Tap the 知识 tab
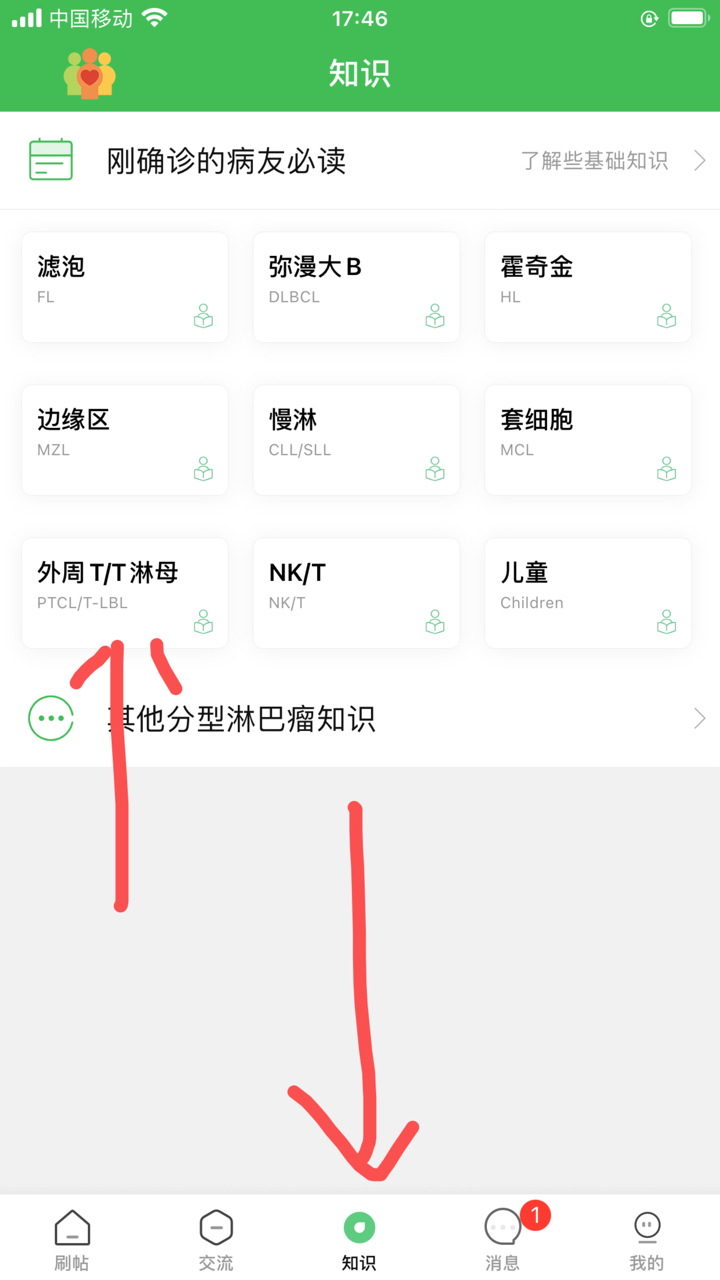Screen dimensions: 720x1280 [x=359, y=1240]
